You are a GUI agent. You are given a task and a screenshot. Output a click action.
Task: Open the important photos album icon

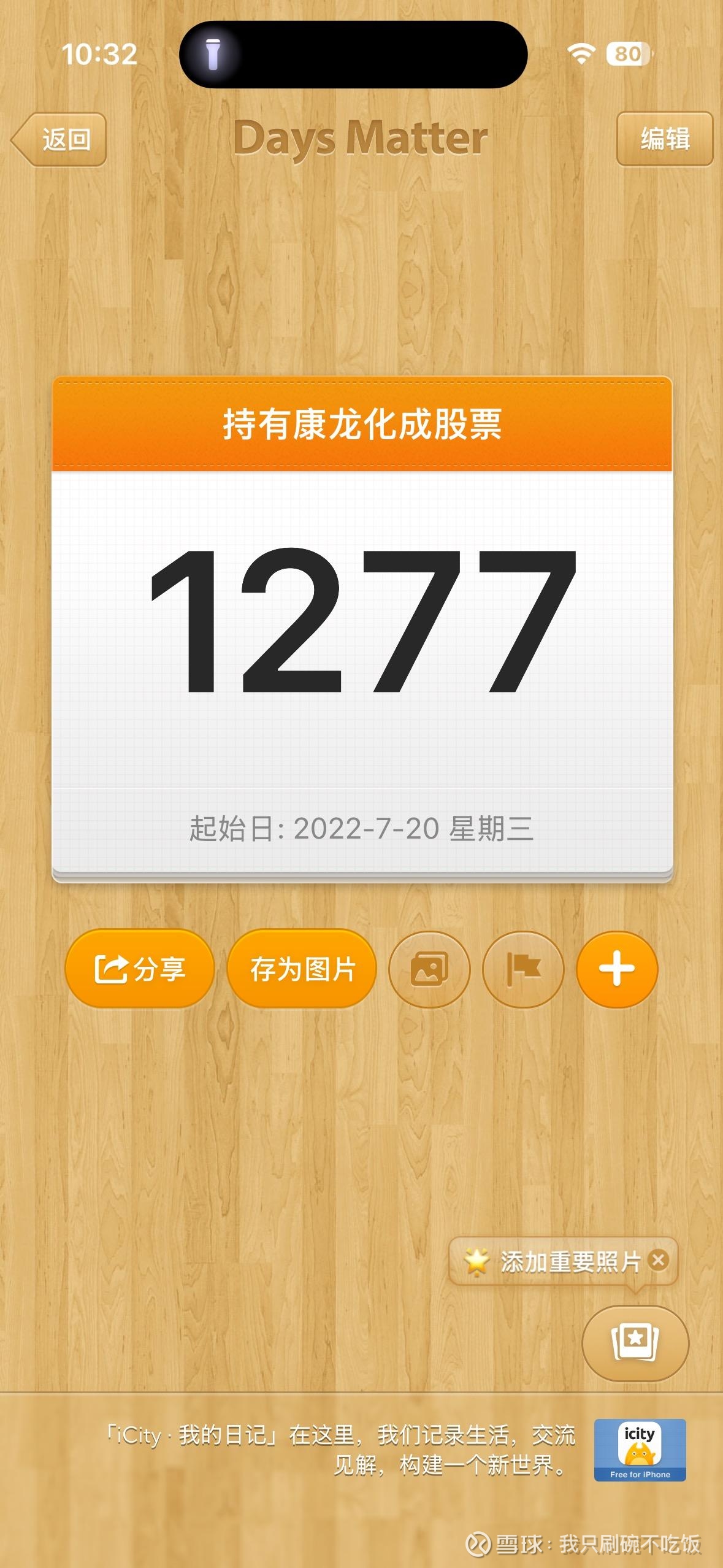click(636, 1343)
